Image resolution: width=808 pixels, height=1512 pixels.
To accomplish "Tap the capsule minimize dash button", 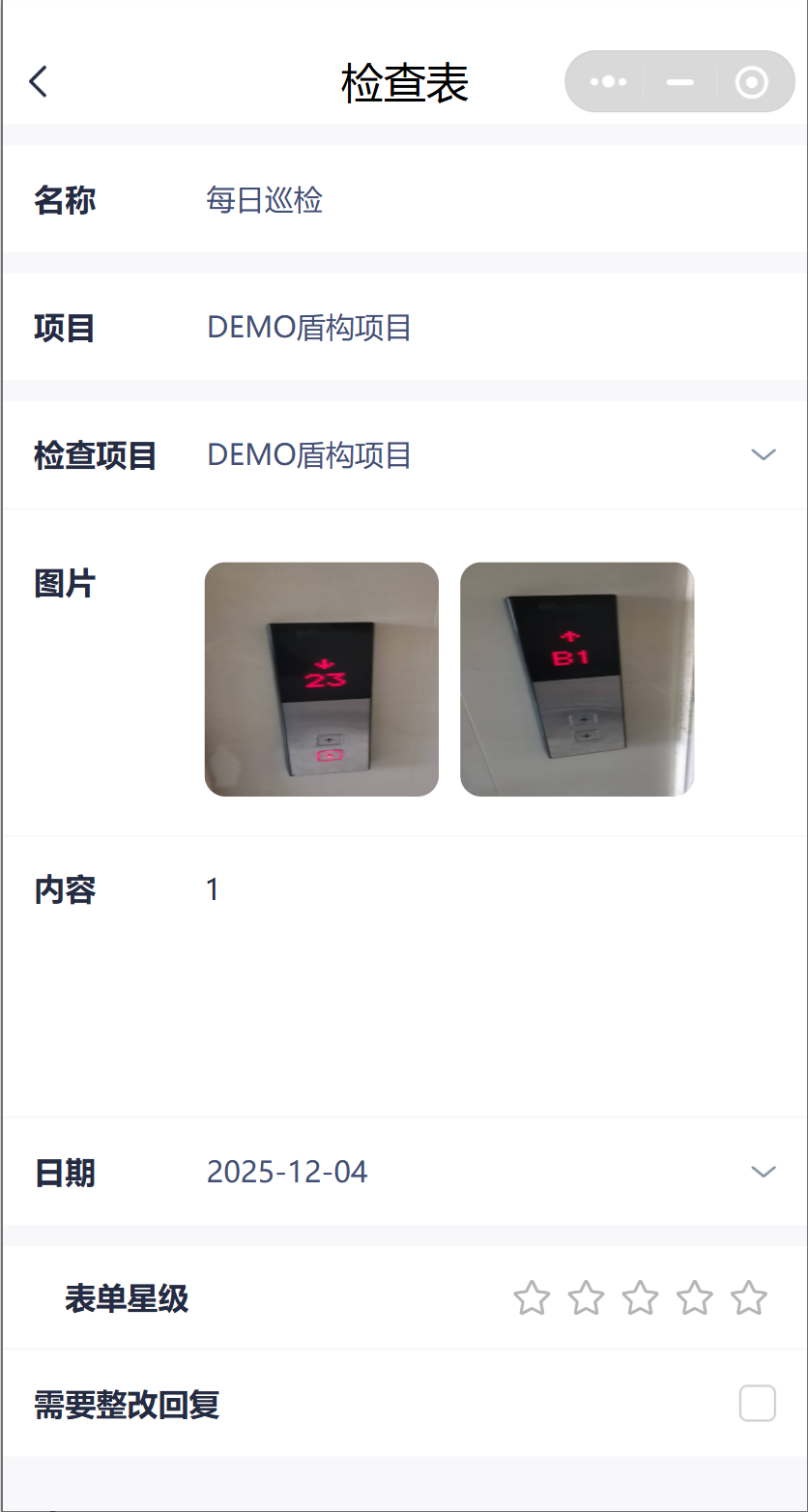I will [x=678, y=81].
